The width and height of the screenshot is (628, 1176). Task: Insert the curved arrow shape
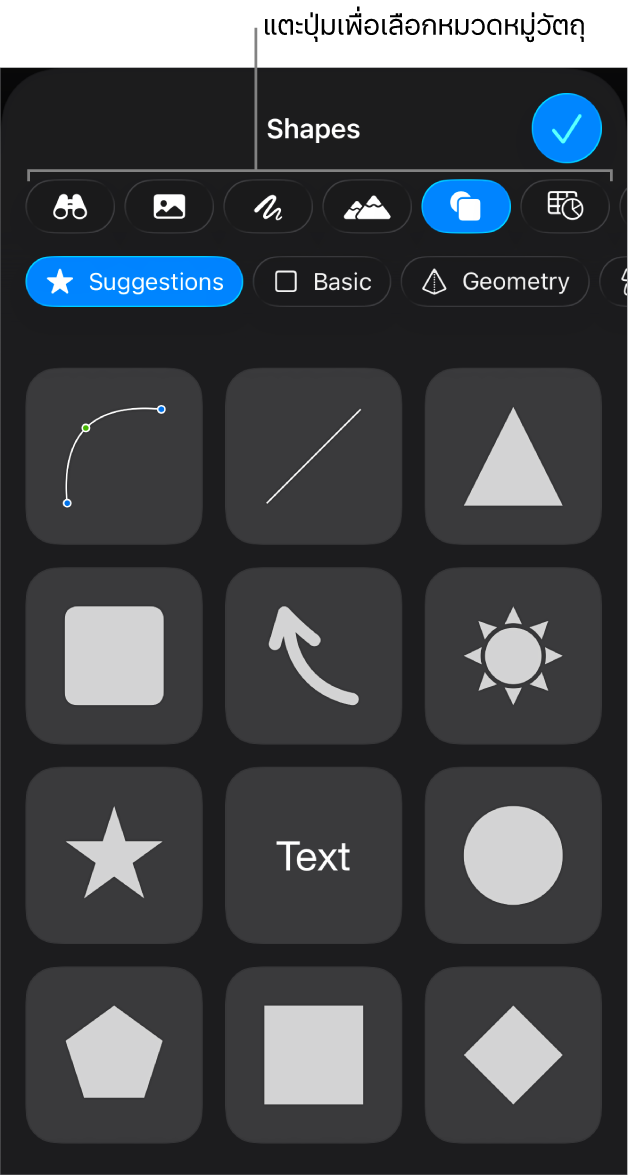coord(314,656)
